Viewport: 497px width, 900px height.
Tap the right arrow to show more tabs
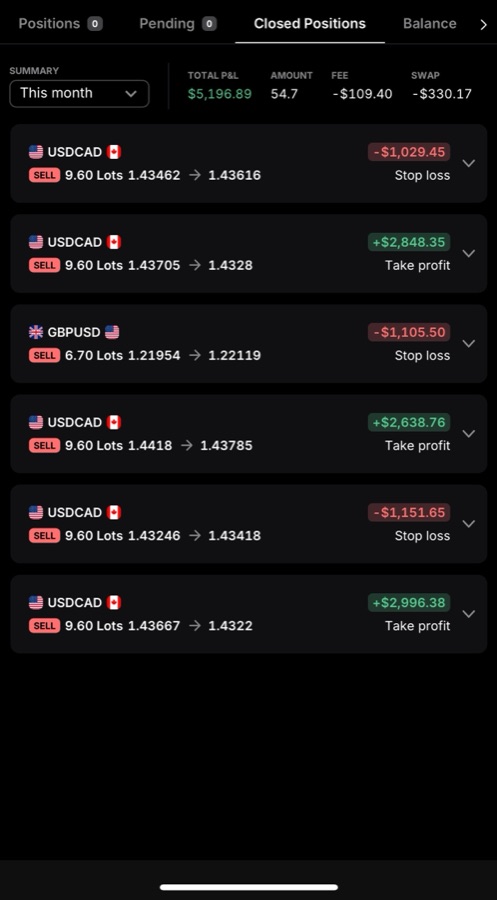(x=483, y=24)
